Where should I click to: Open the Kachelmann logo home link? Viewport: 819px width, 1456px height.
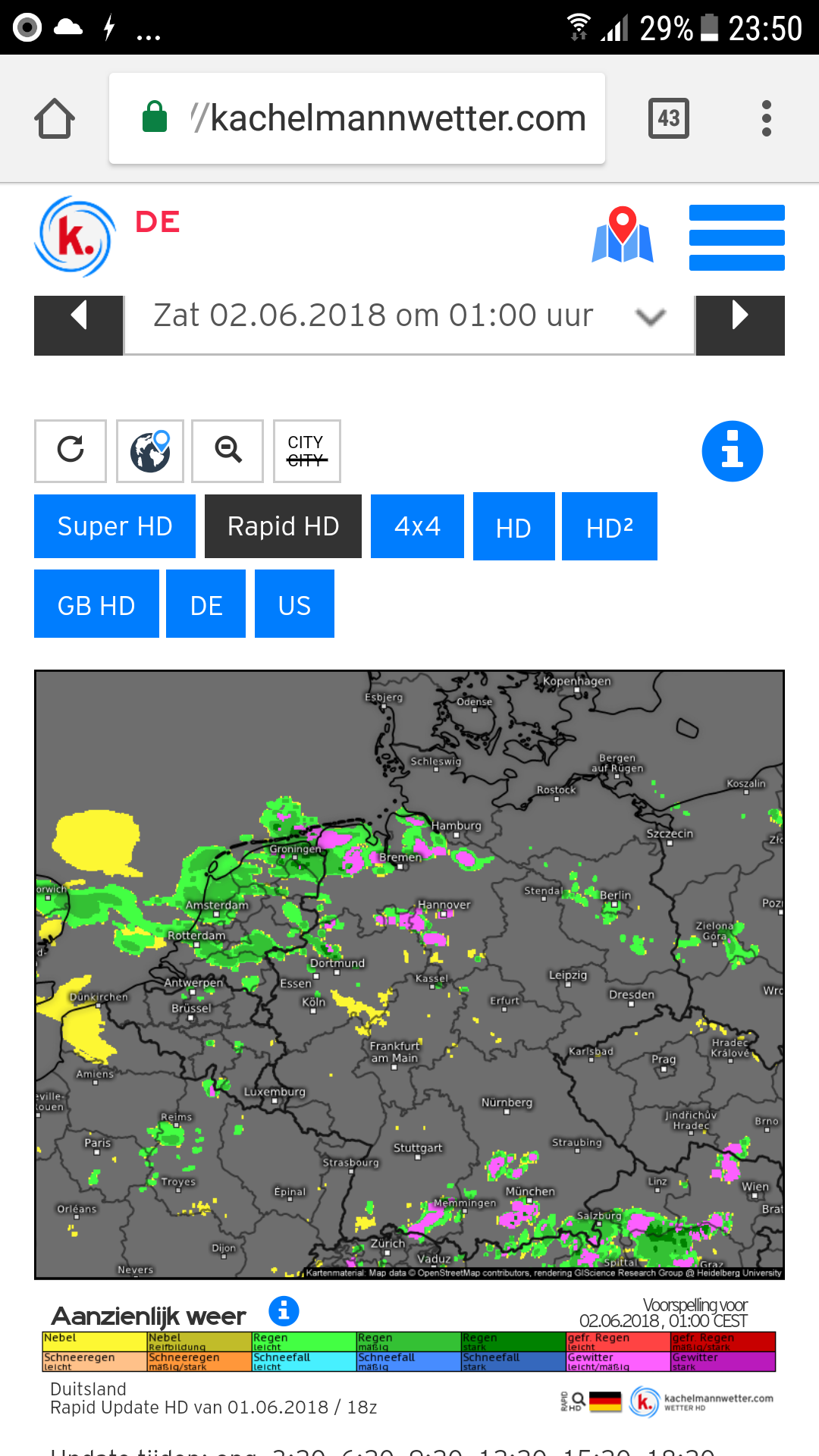(x=75, y=237)
